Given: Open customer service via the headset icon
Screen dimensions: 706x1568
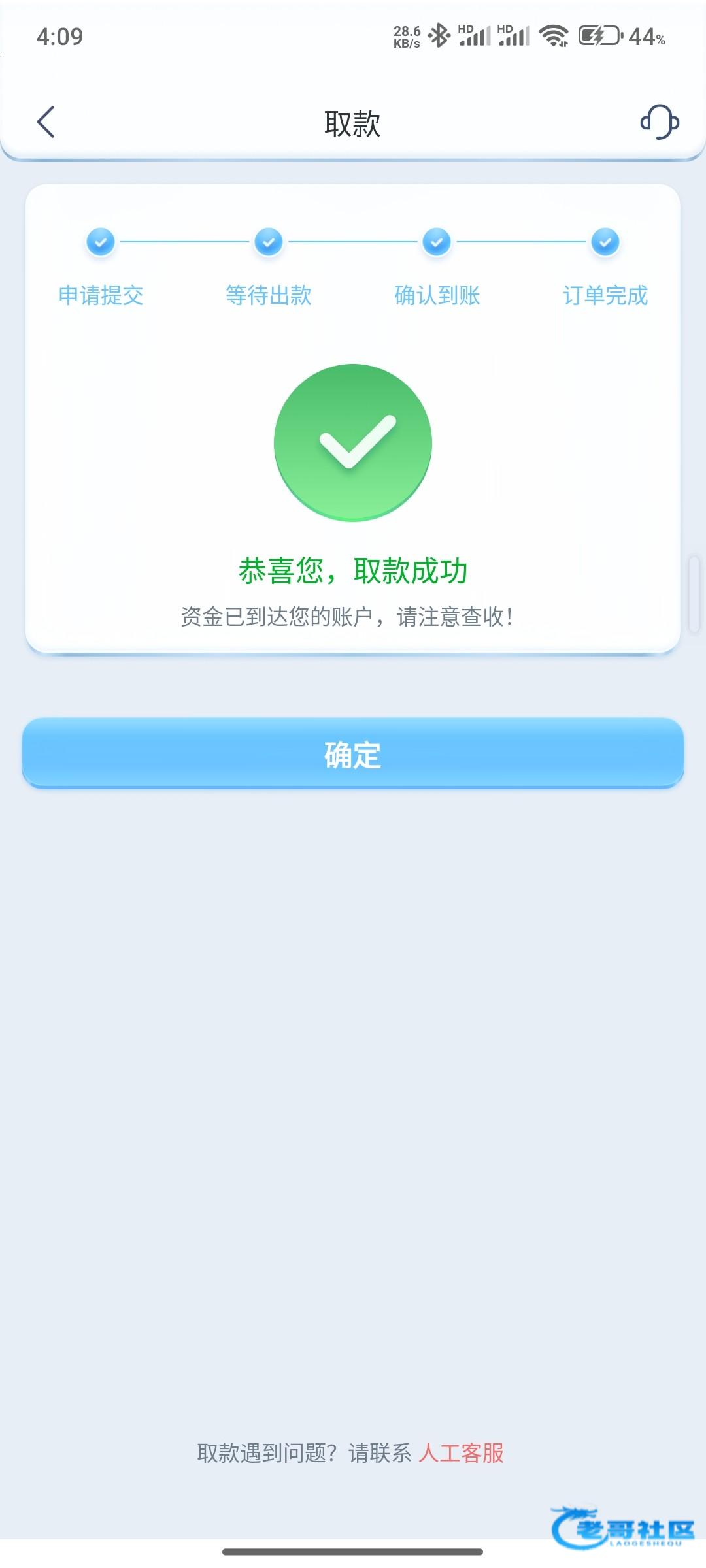Looking at the screenshot, I should pos(659,122).
